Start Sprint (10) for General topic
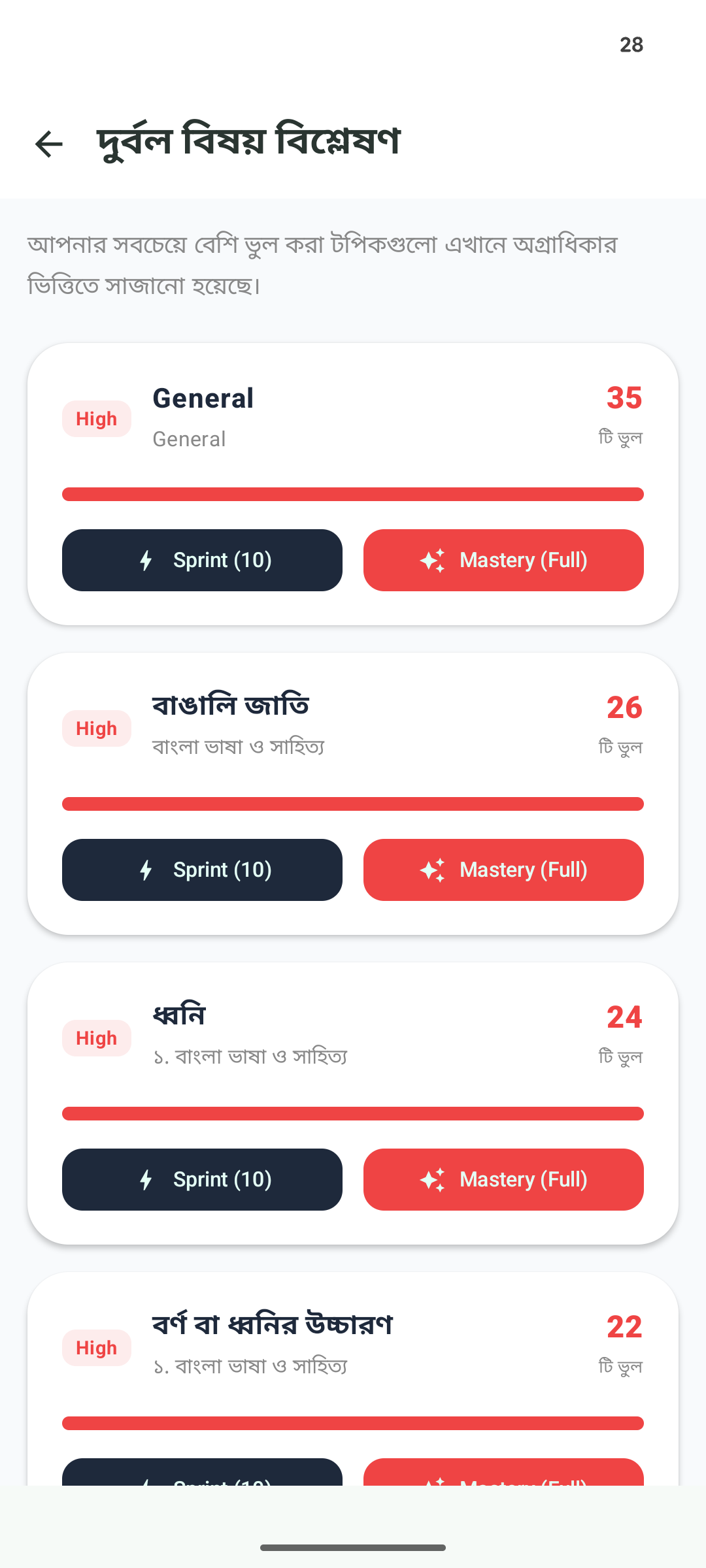706x1568 pixels. point(202,560)
